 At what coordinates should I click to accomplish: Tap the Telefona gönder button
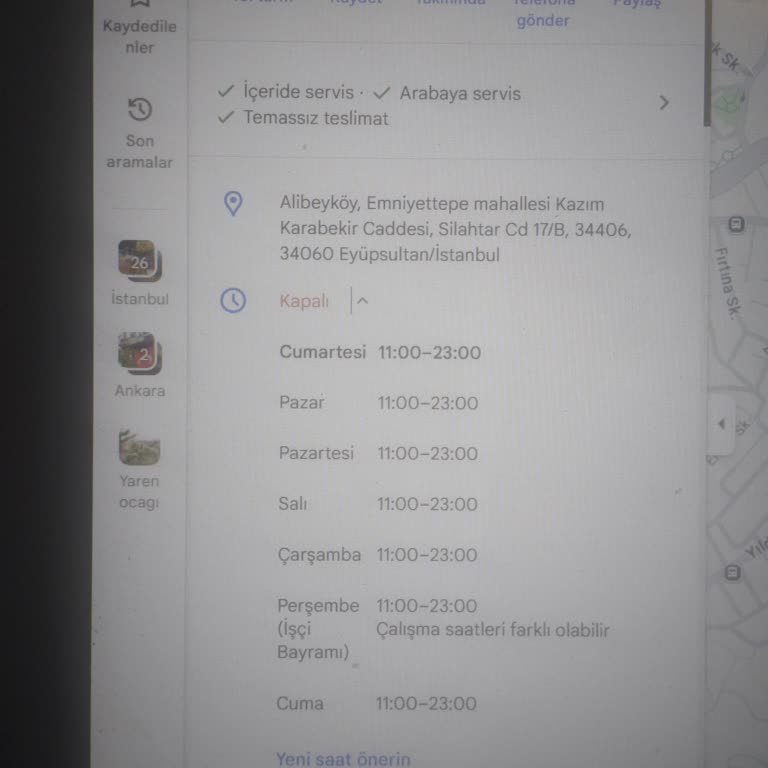542,14
